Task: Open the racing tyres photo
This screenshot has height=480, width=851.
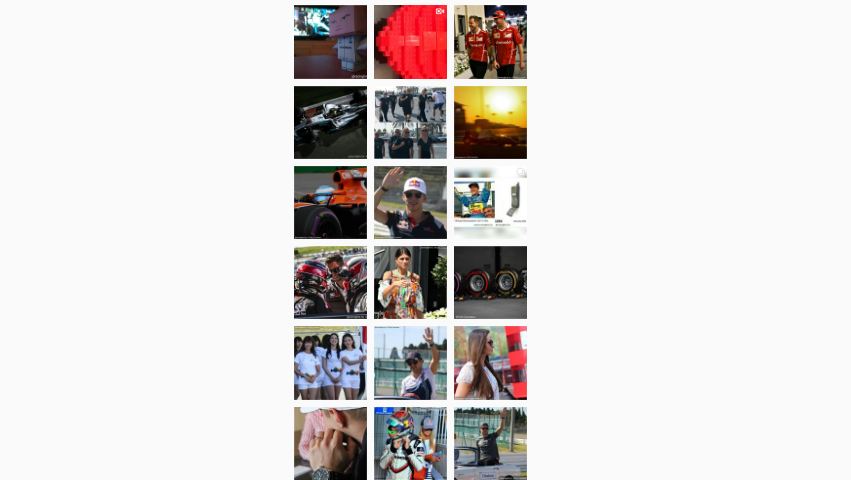Action: click(490, 282)
